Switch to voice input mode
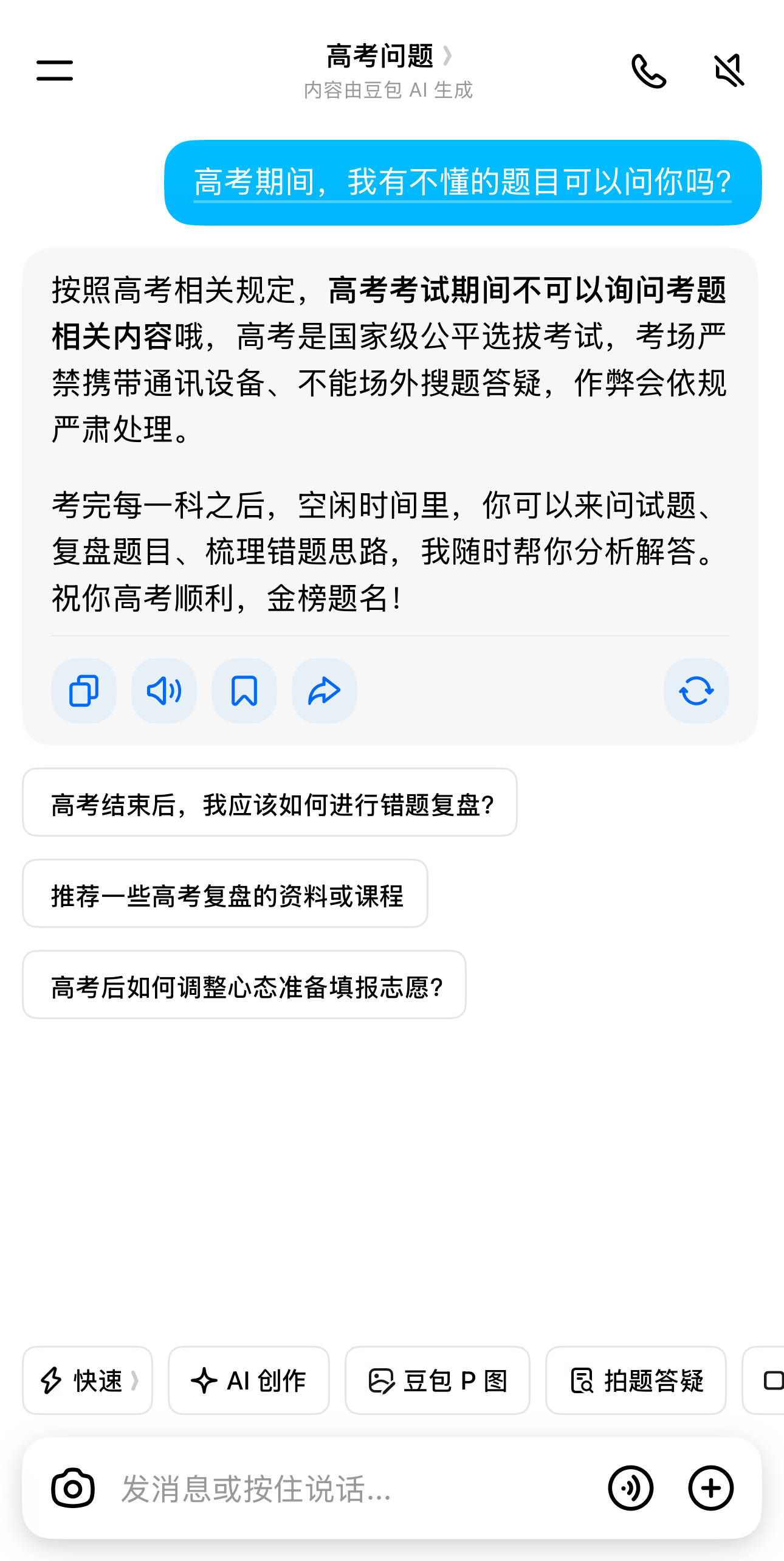The height and width of the screenshot is (1561, 784). tap(631, 1489)
